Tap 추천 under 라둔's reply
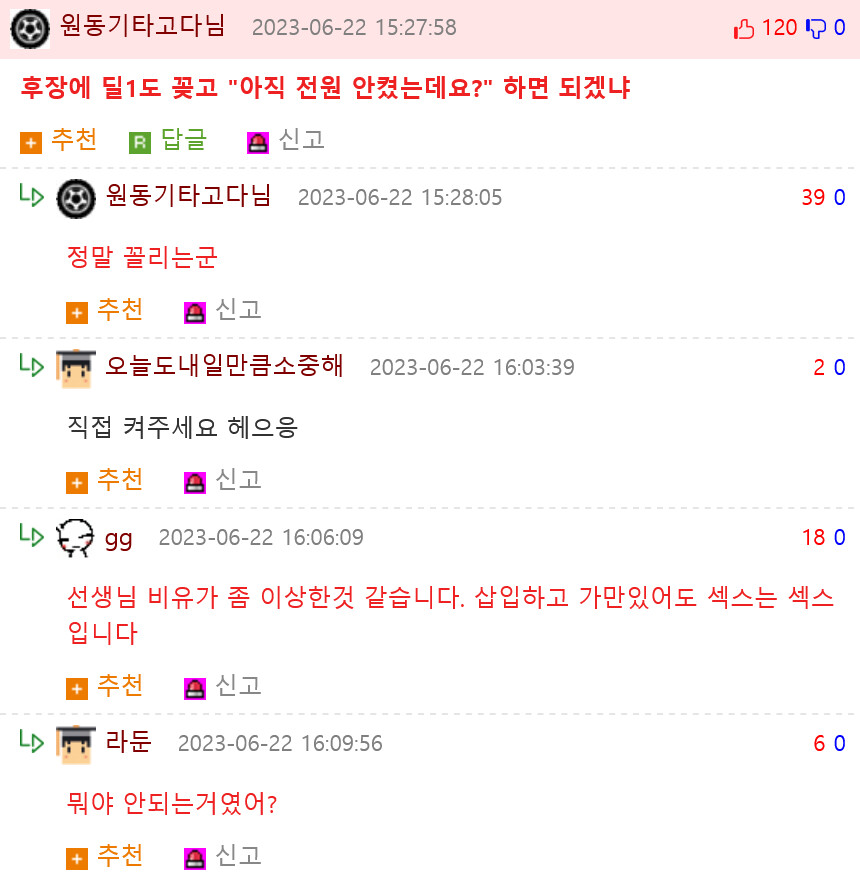Screen dimensions: 860x880 pyautogui.click(x=106, y=857)
